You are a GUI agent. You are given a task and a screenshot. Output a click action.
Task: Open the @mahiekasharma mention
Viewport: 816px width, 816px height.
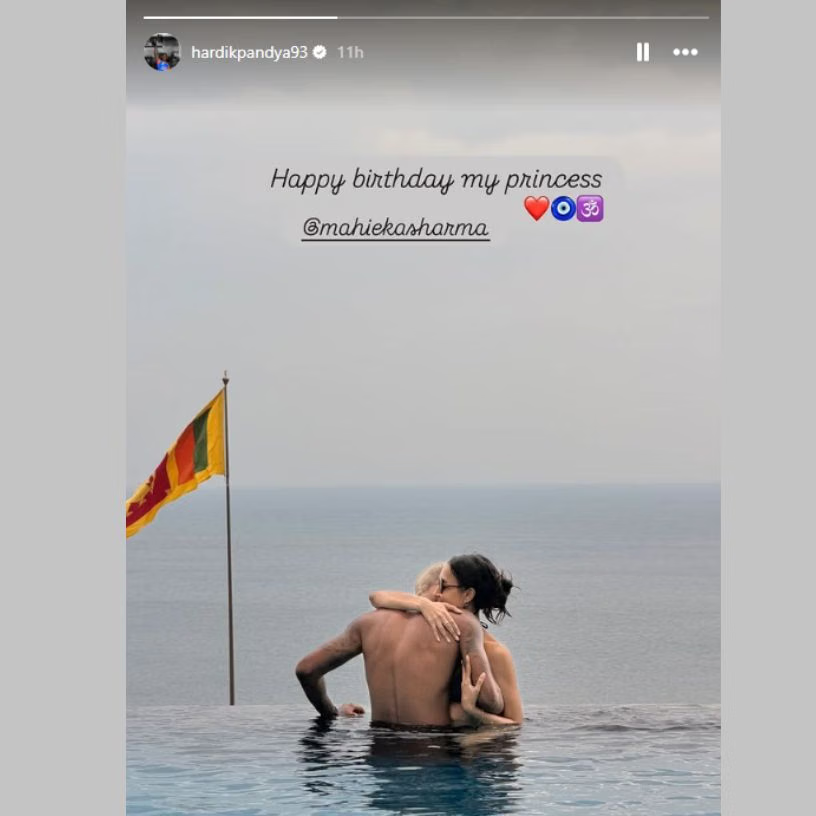tap(395, 228)
